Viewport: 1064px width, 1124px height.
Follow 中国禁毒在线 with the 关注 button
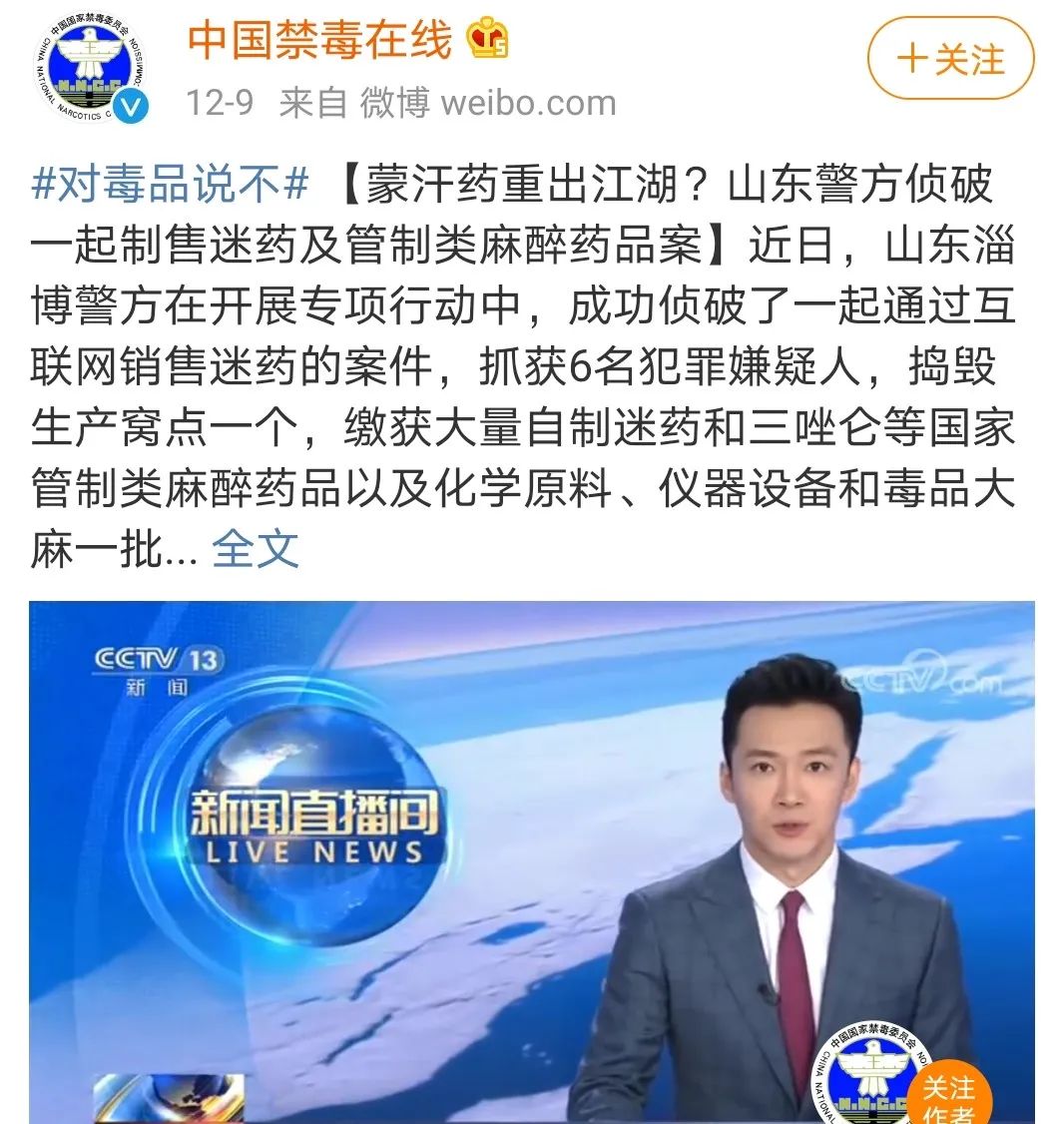(950, 59)
